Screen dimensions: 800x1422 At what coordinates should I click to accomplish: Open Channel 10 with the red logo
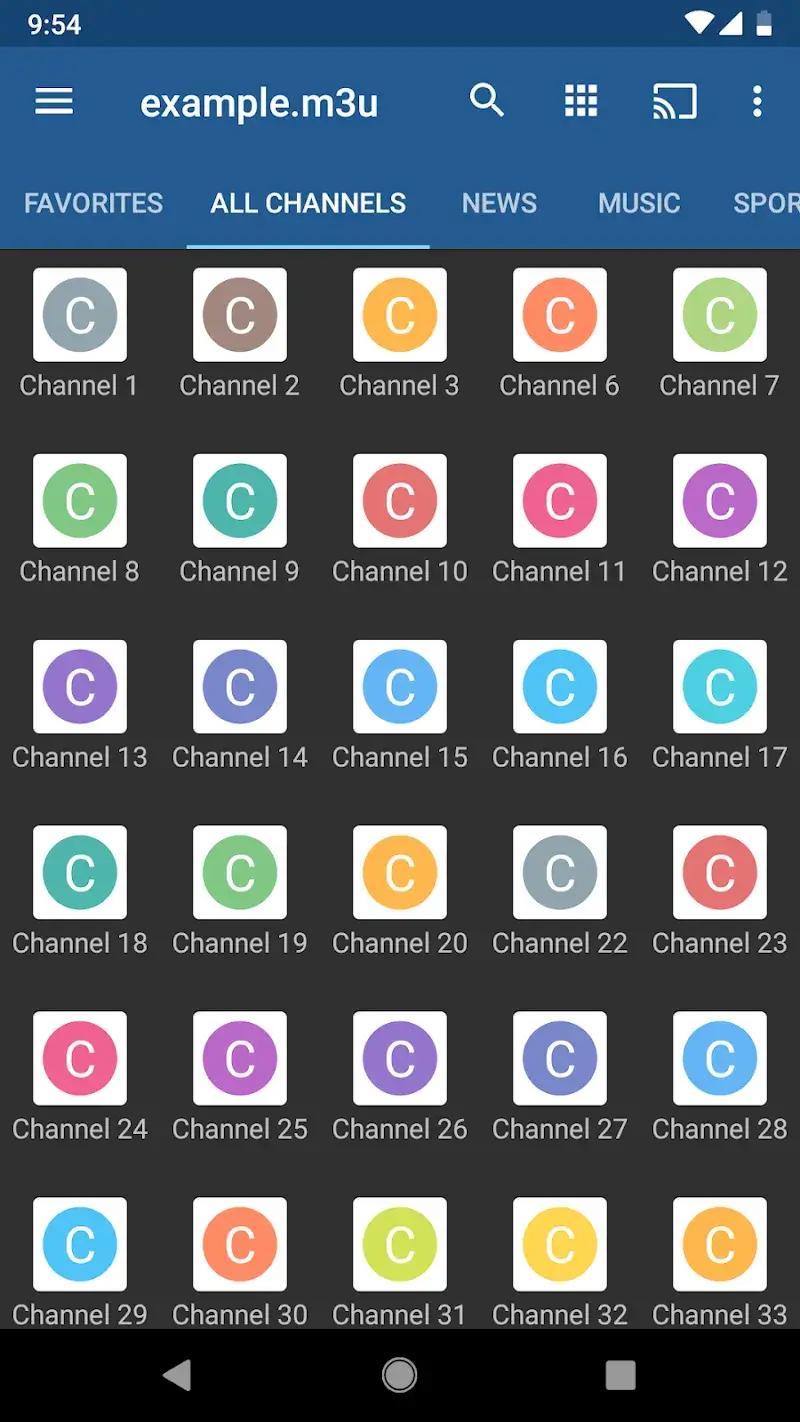click(400, 501)
